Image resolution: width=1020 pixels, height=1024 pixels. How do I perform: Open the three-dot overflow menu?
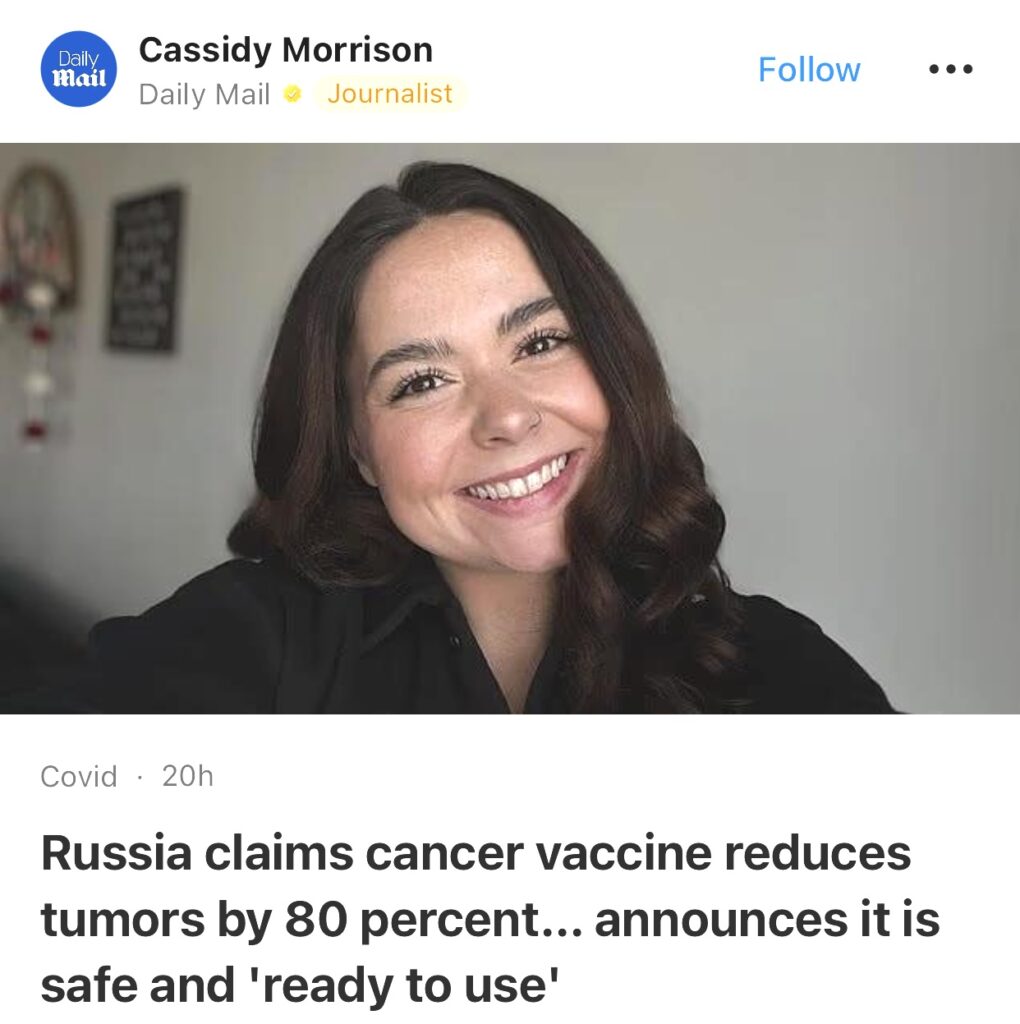(x=950, y=70)
